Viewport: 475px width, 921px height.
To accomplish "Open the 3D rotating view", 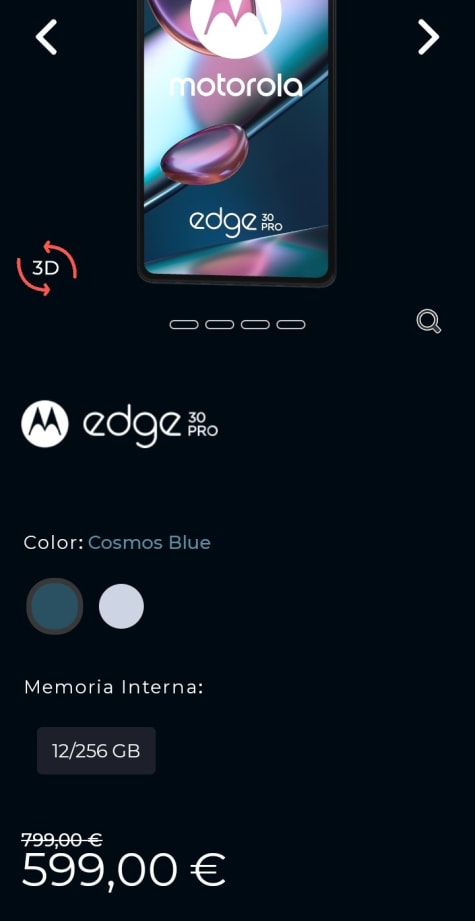I will 46,268.
